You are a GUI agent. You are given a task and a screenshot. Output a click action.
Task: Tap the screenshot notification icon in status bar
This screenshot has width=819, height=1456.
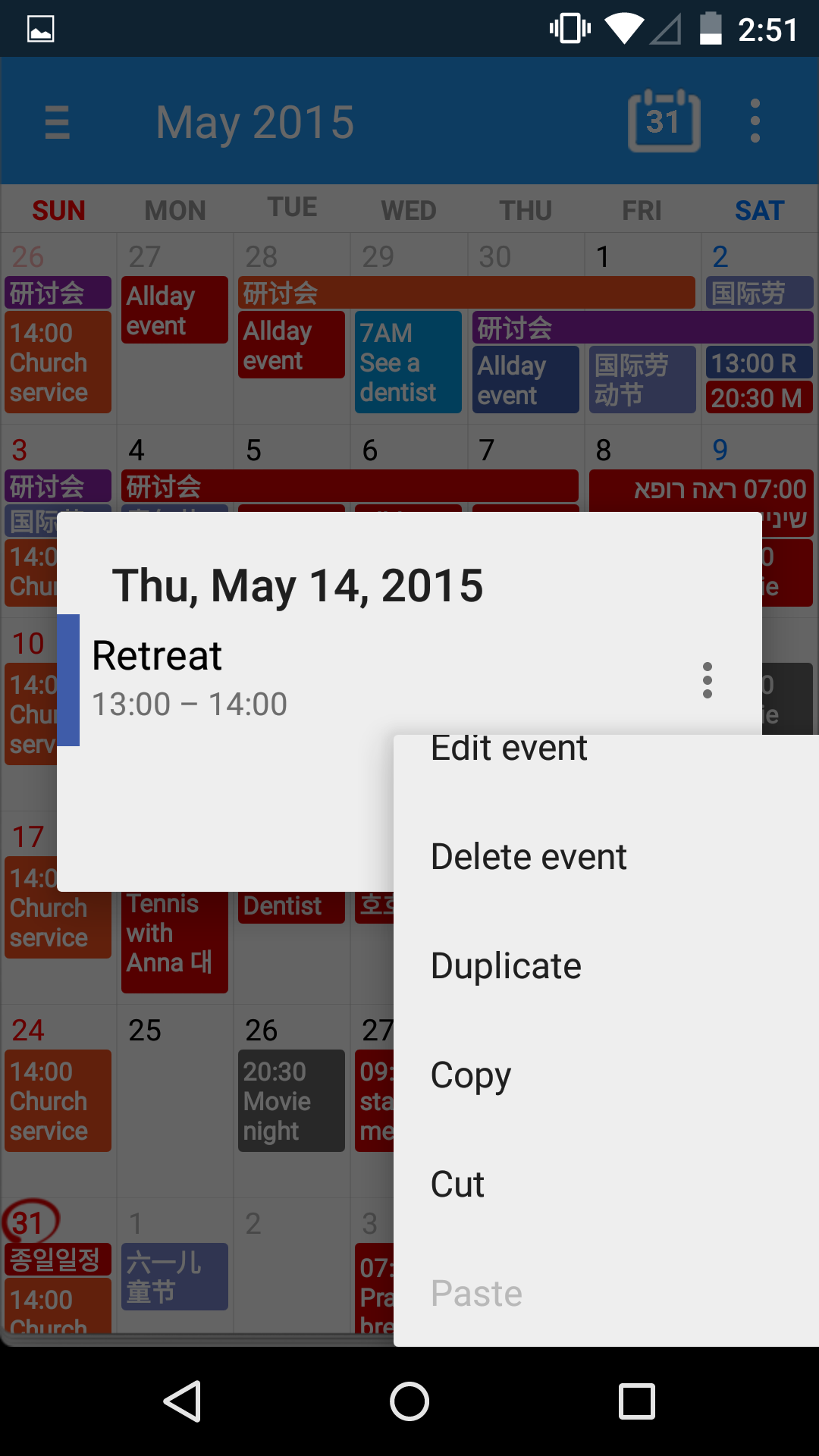coord(42,28)
